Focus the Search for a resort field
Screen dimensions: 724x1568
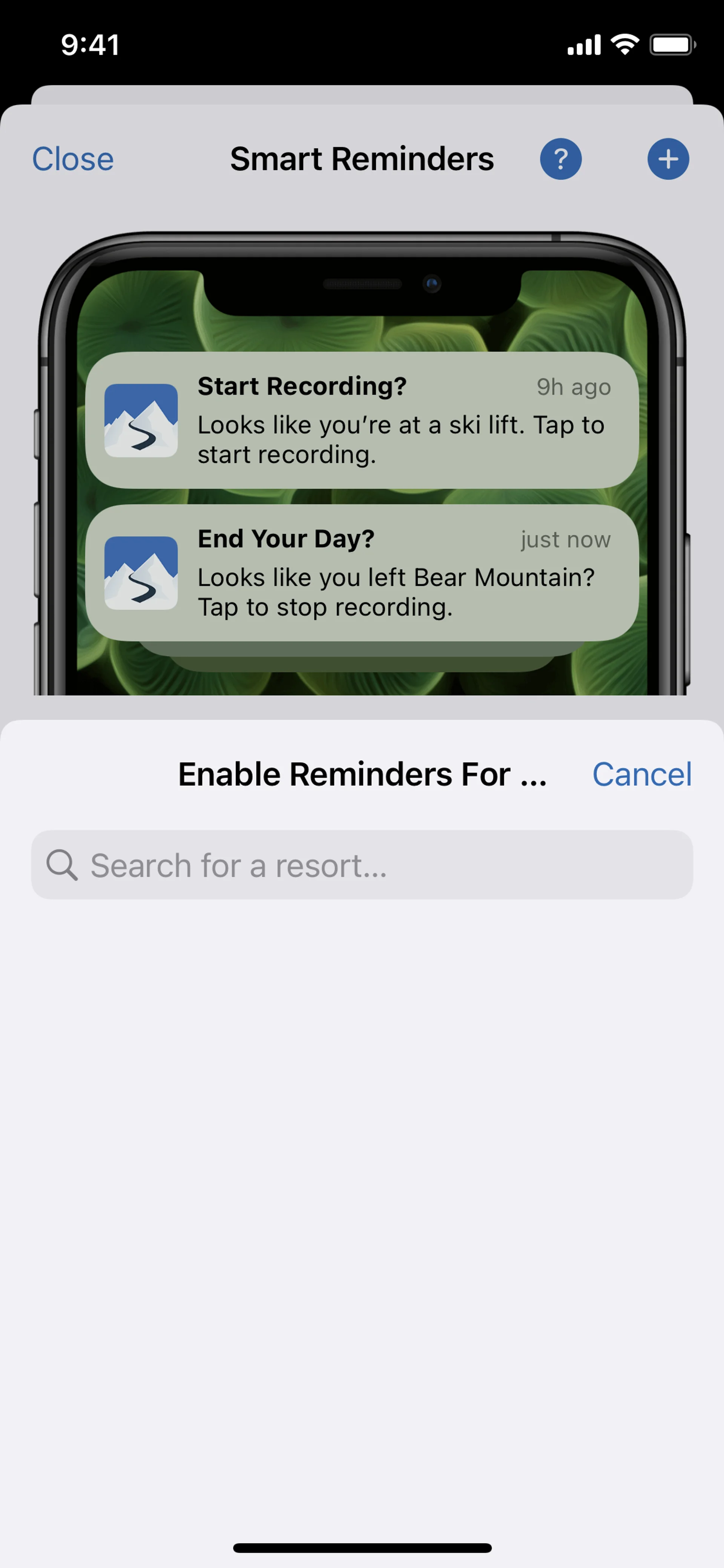click(362, 865)
